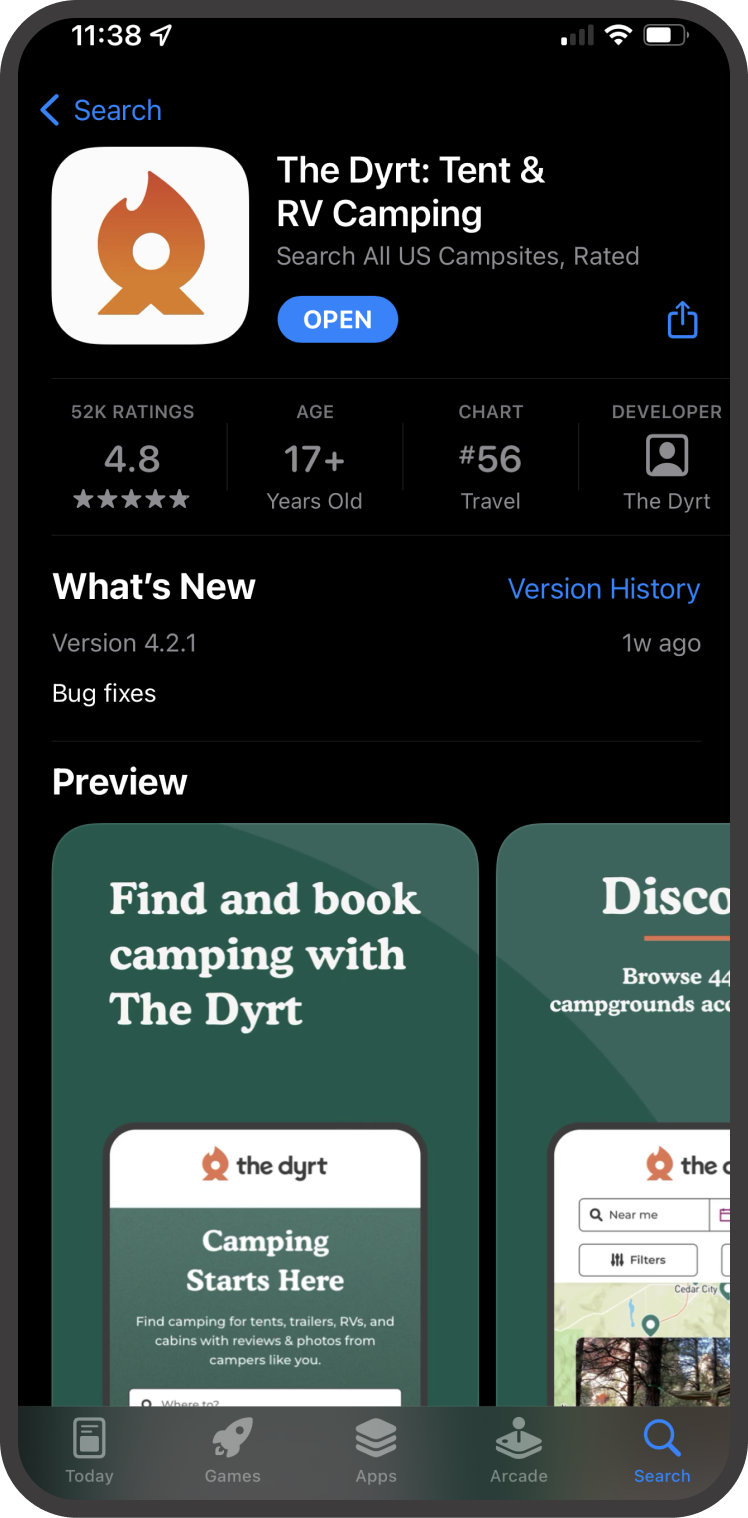Screen dimensions: 748x1518
Task: Open The Dyrt developer page
Action: (667, 458)
